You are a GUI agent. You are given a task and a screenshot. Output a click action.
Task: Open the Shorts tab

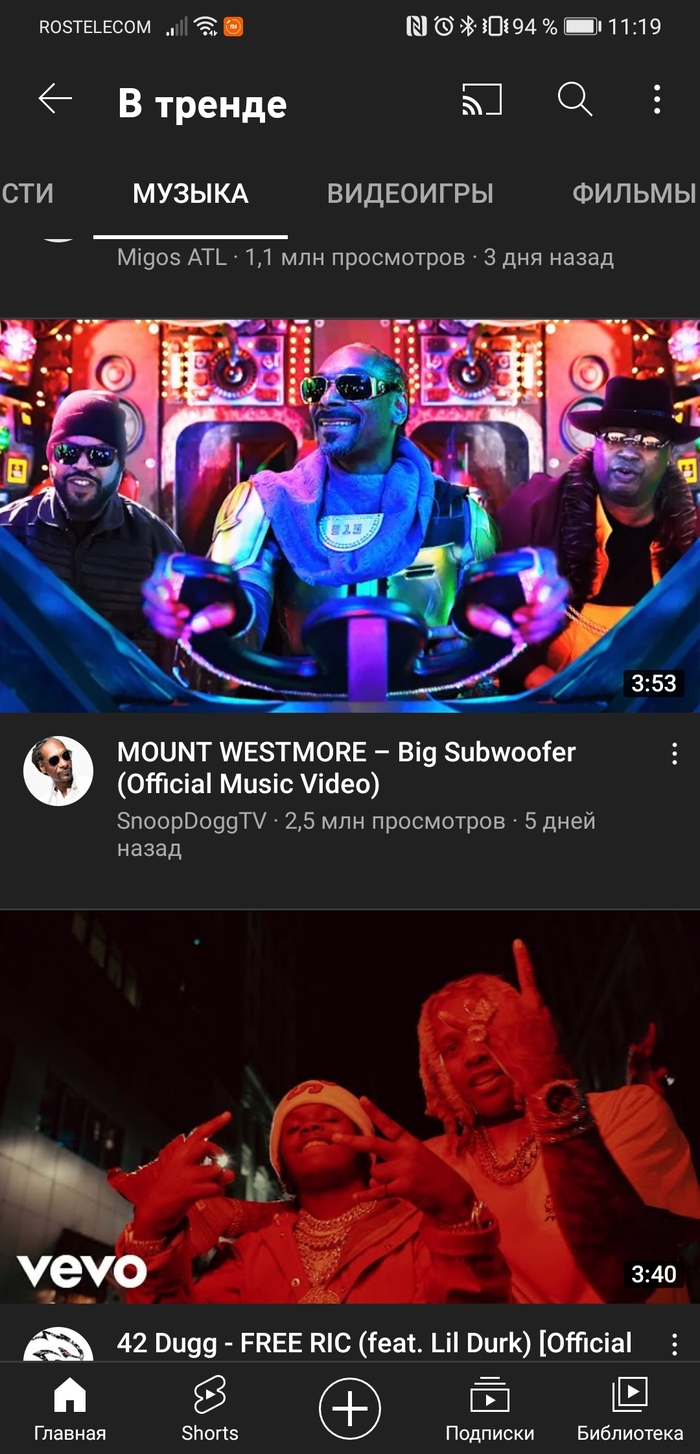tap(210, 1408)
